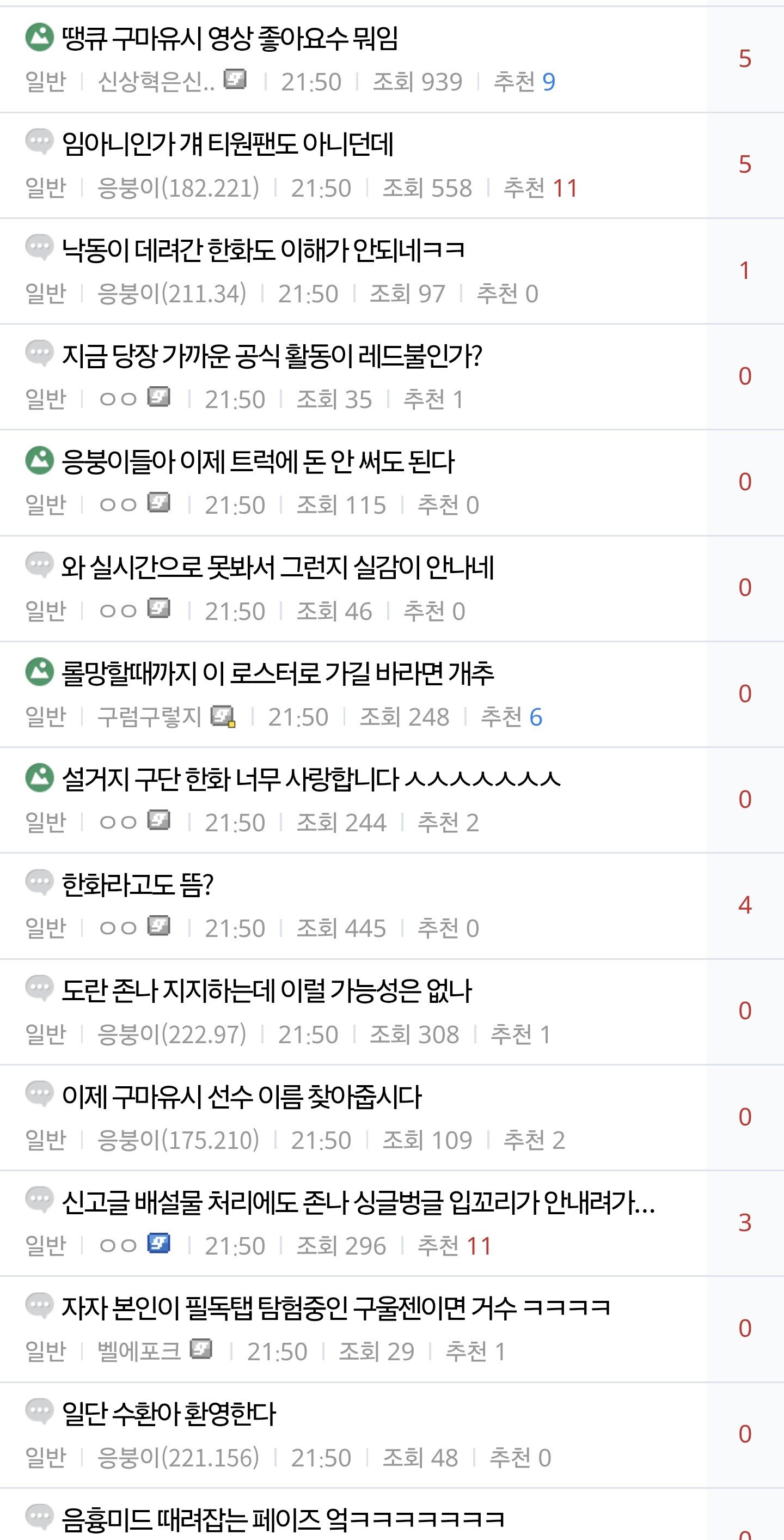
Task: Open post '응붕이들아 이제 트럭에 돈 안 써도 된다'
Action: [258, 461]
